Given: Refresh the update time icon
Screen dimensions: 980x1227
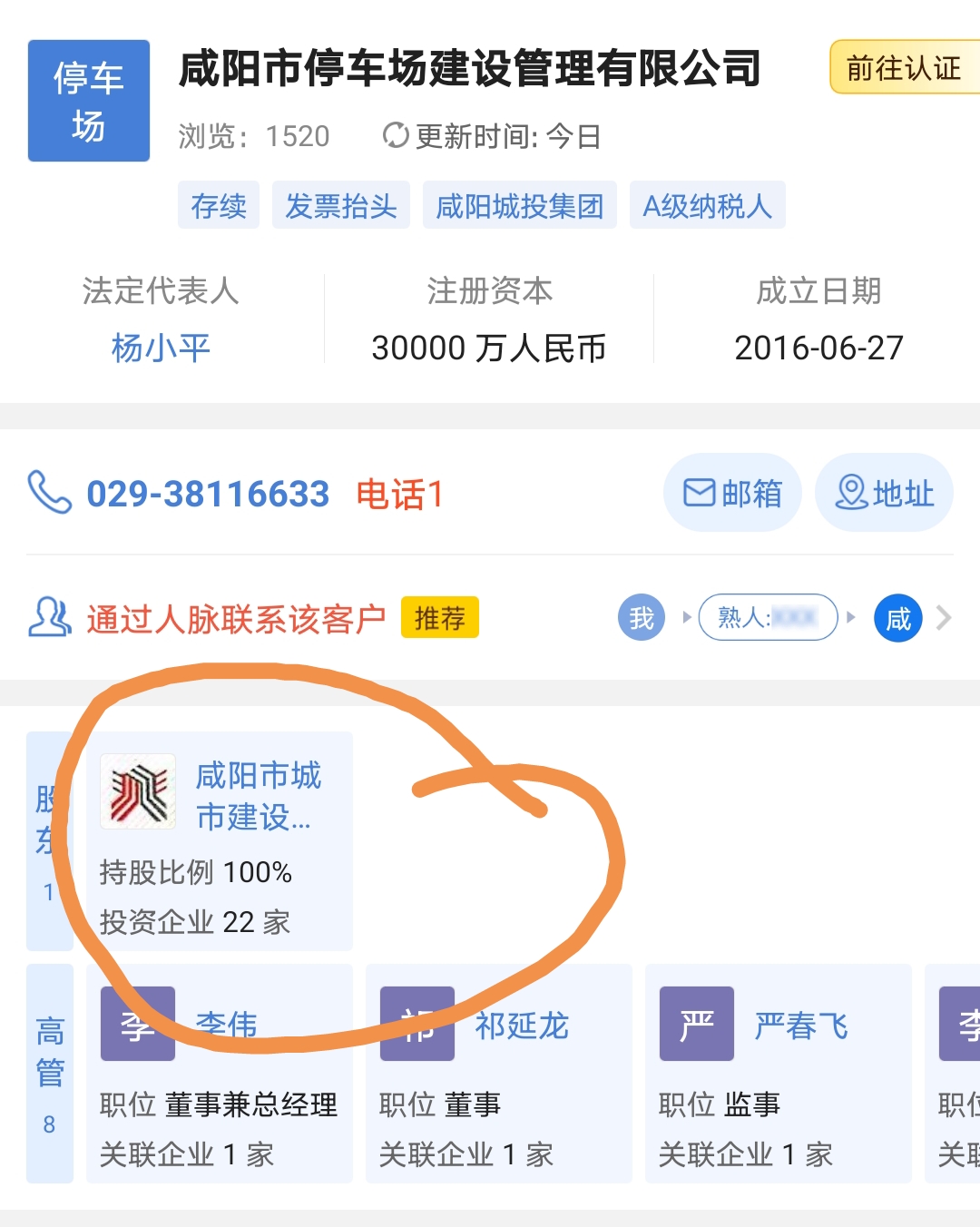Looking at the screenshot, I should point(396,136).
